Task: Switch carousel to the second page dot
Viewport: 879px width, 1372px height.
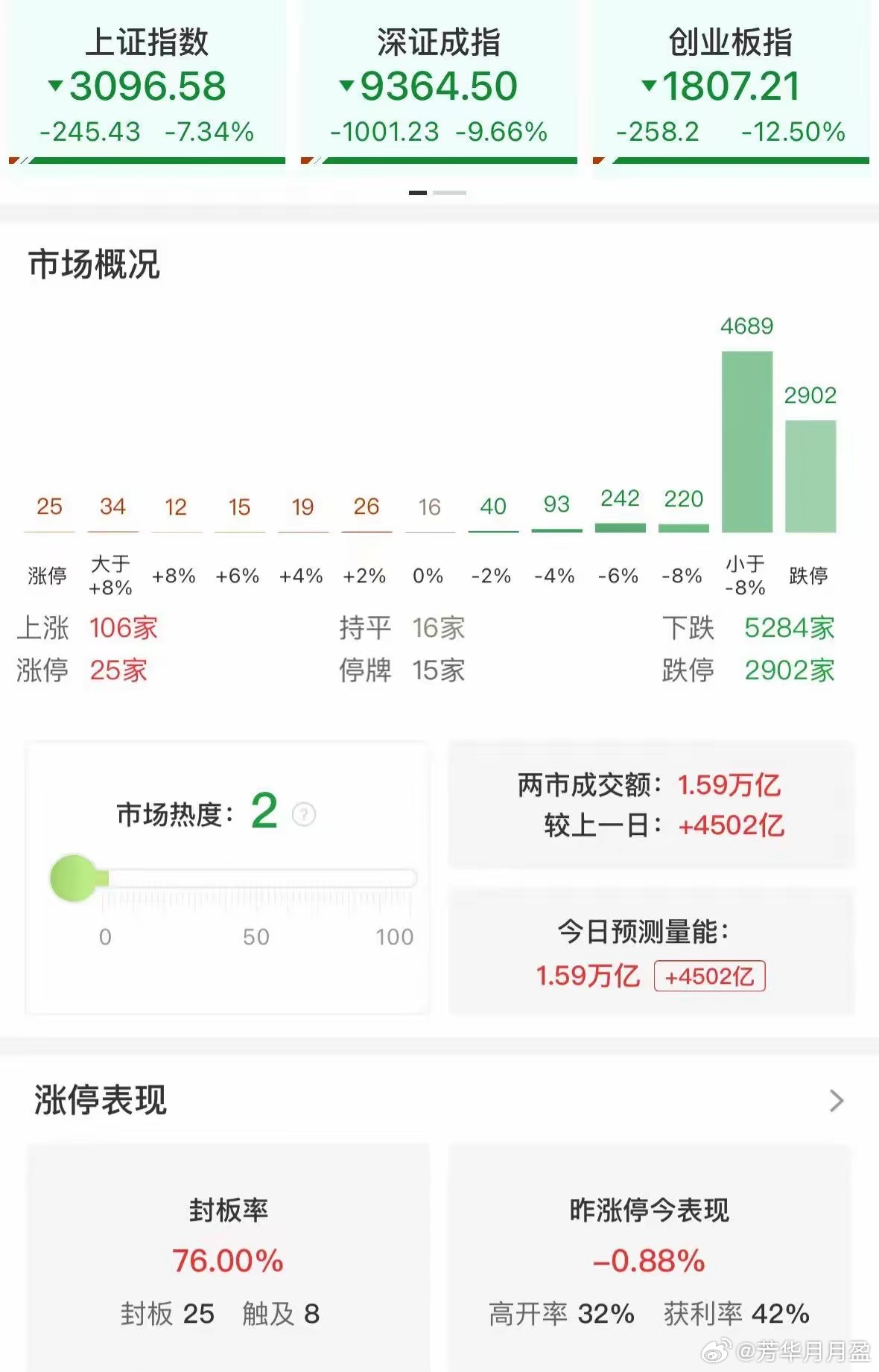Action: pyautogui.click(x=448, y=192)
